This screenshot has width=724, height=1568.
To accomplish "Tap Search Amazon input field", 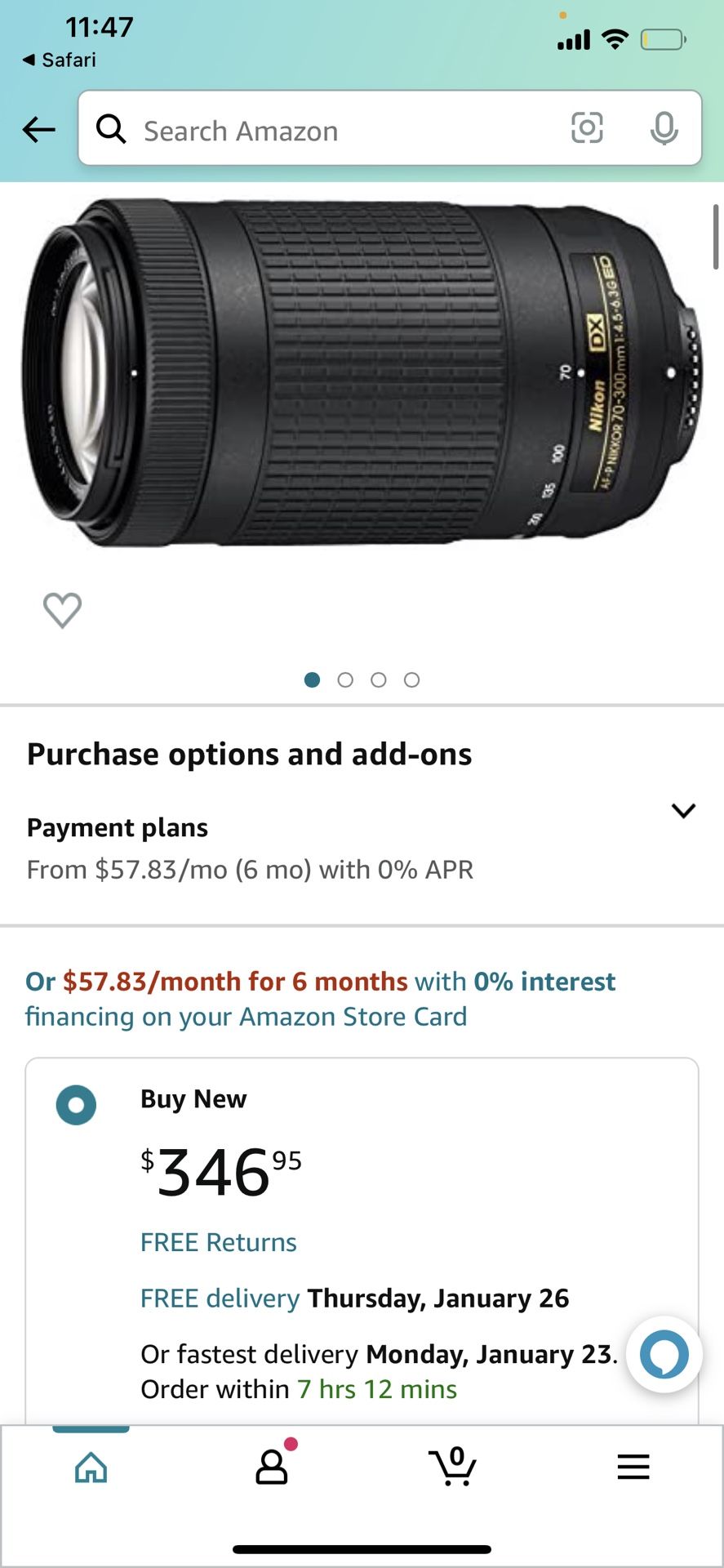I will coord(326,129).
